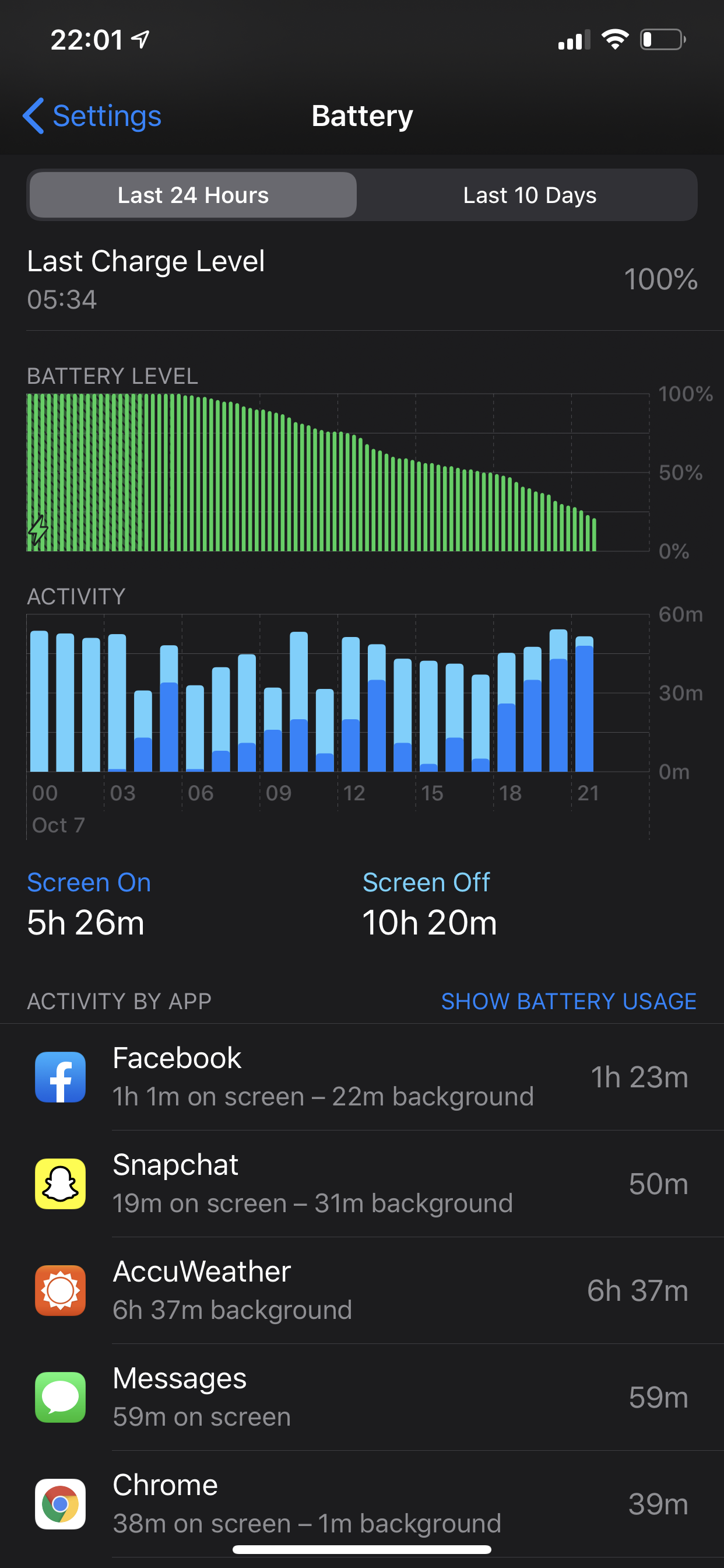Go back to Settings
This screenshot has width=724, height=1568.
(x=92, y=116)
